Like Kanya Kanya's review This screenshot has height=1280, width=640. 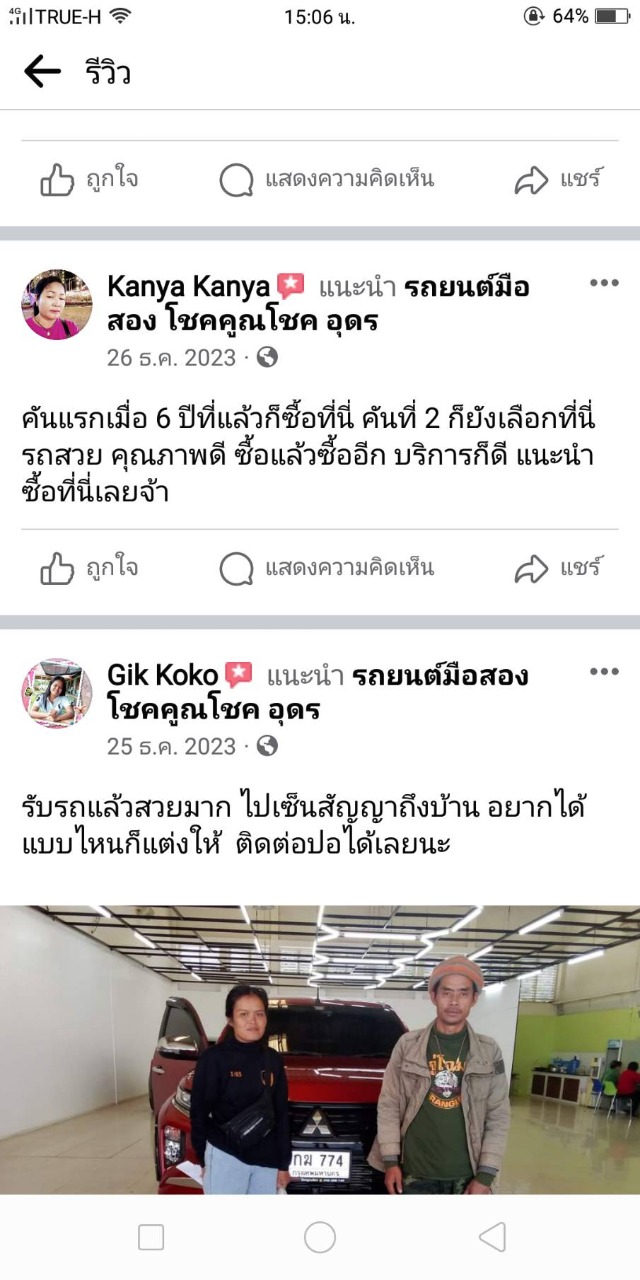coord(89,569)
